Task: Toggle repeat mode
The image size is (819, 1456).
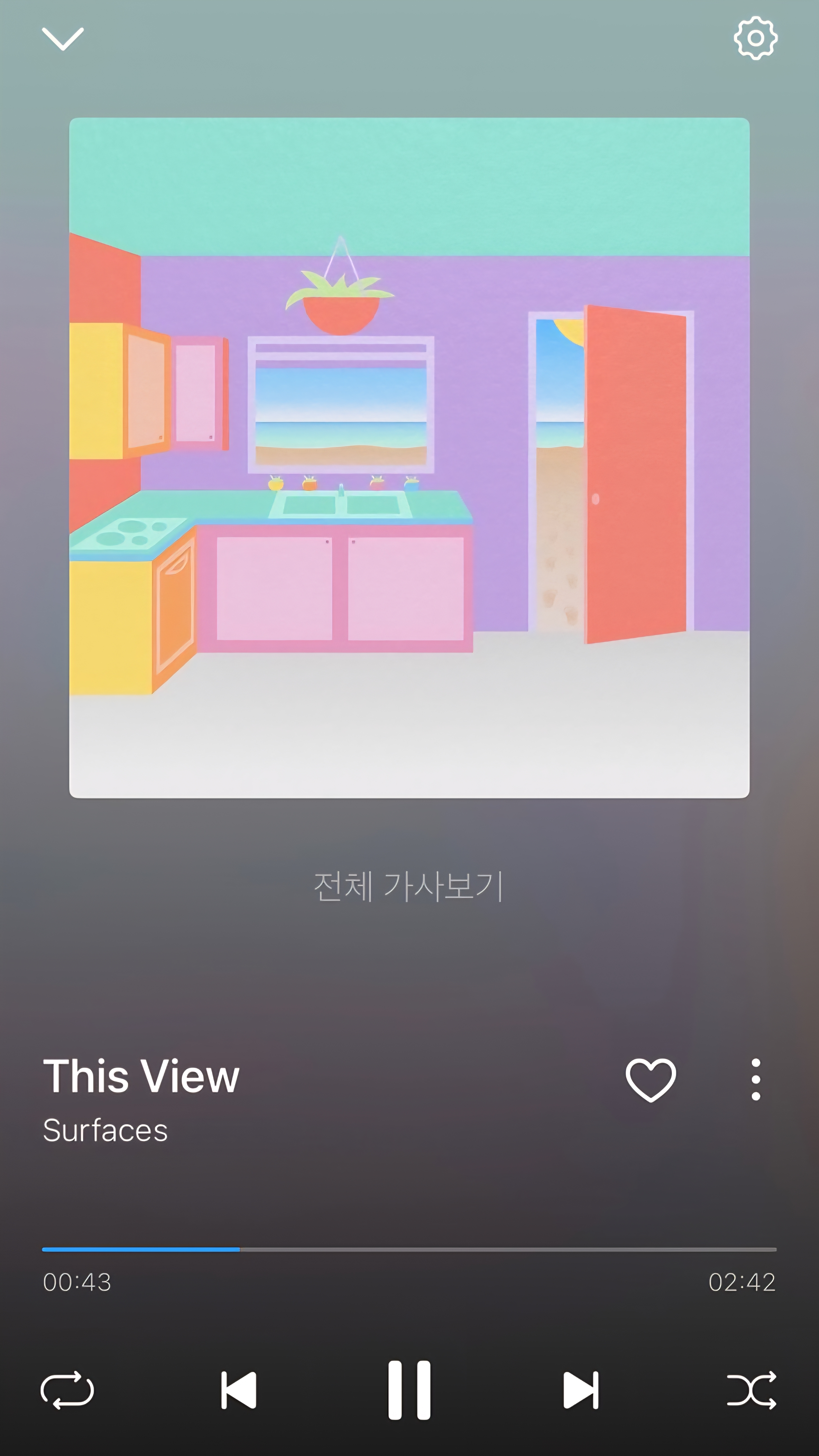Action: coord(67,1390)
